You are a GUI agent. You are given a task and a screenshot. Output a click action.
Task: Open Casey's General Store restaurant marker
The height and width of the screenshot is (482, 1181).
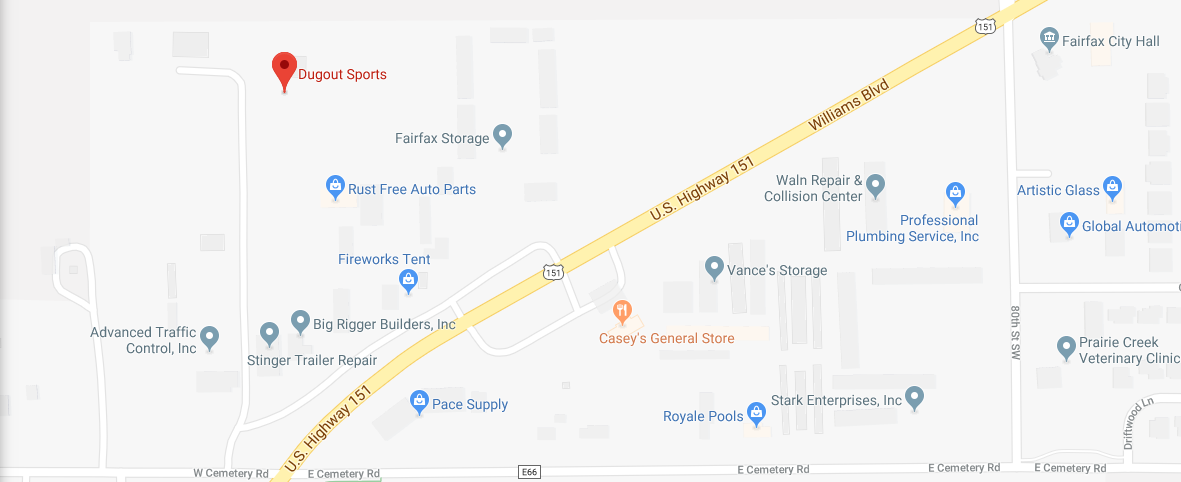(622, 312)
